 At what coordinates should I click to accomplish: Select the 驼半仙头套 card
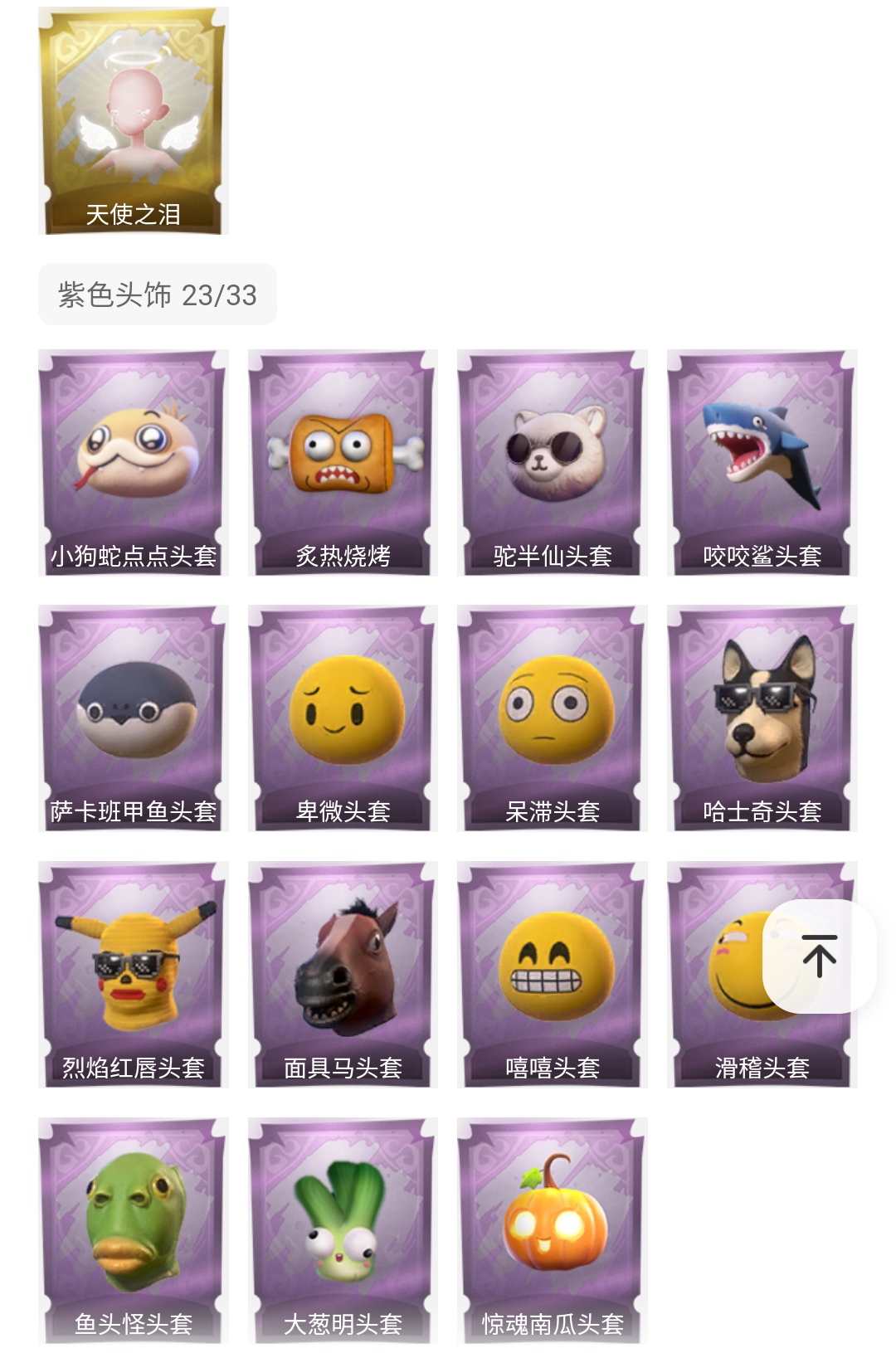pyautogui.click(x=552, y=462)
